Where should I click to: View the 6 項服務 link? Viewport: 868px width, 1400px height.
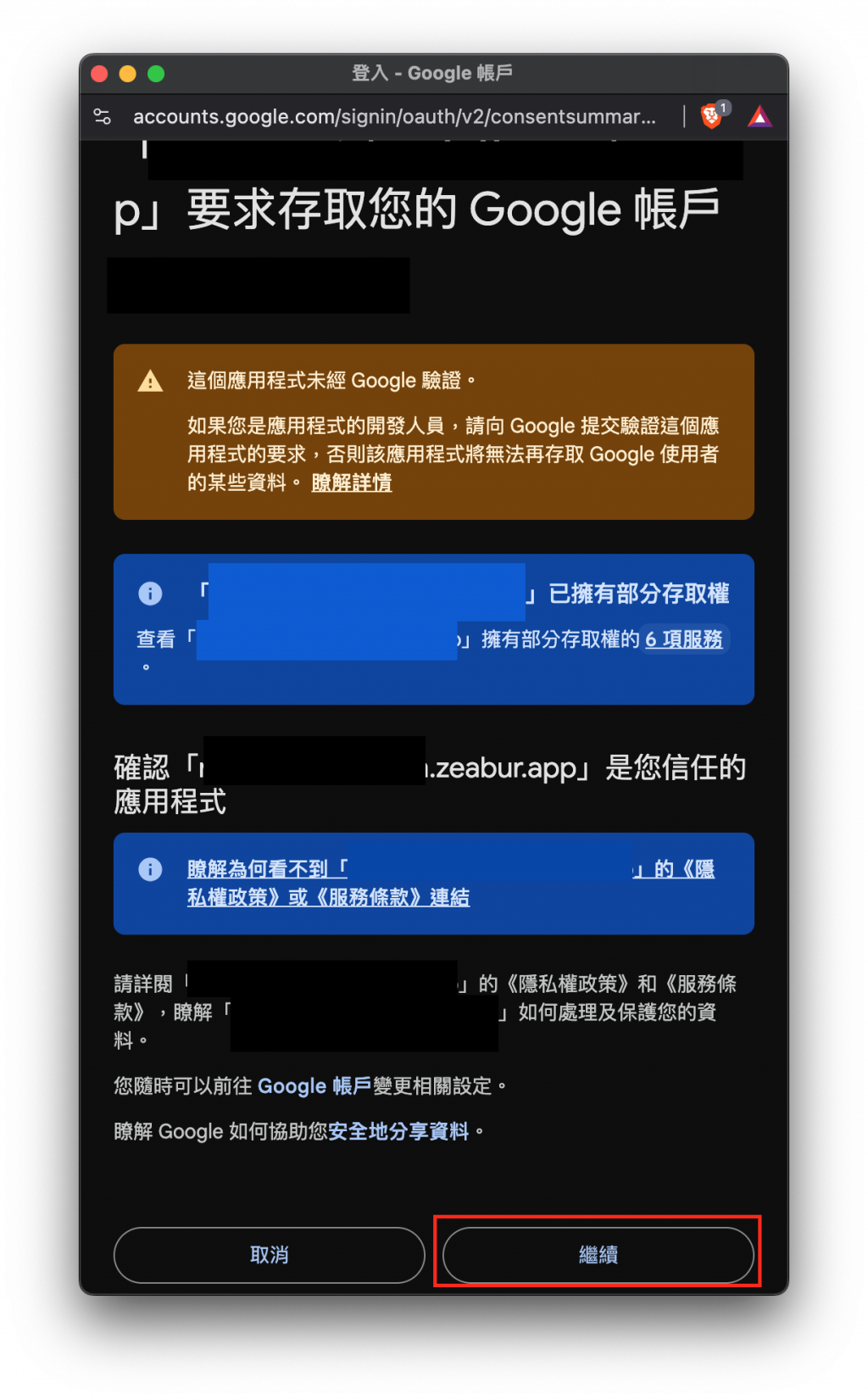683,639
